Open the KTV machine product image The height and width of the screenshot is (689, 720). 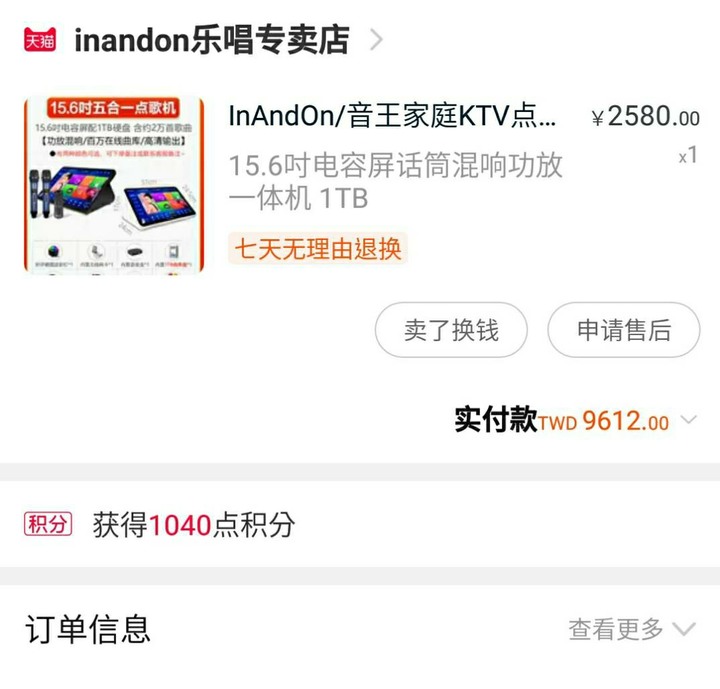click(113, 185)
